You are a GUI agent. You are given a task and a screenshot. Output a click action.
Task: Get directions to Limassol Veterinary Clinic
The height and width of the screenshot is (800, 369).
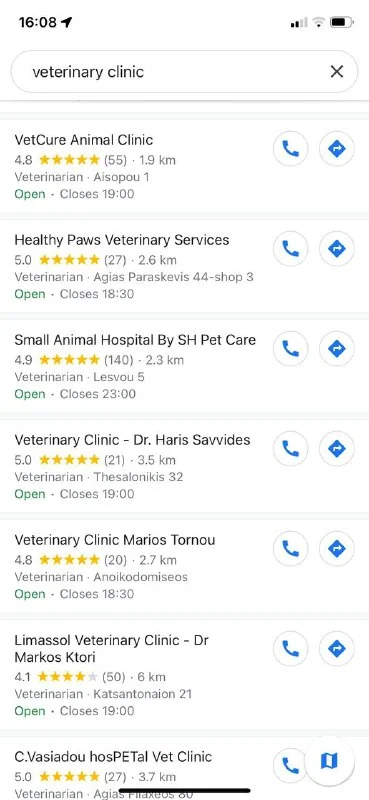[336, 649]
